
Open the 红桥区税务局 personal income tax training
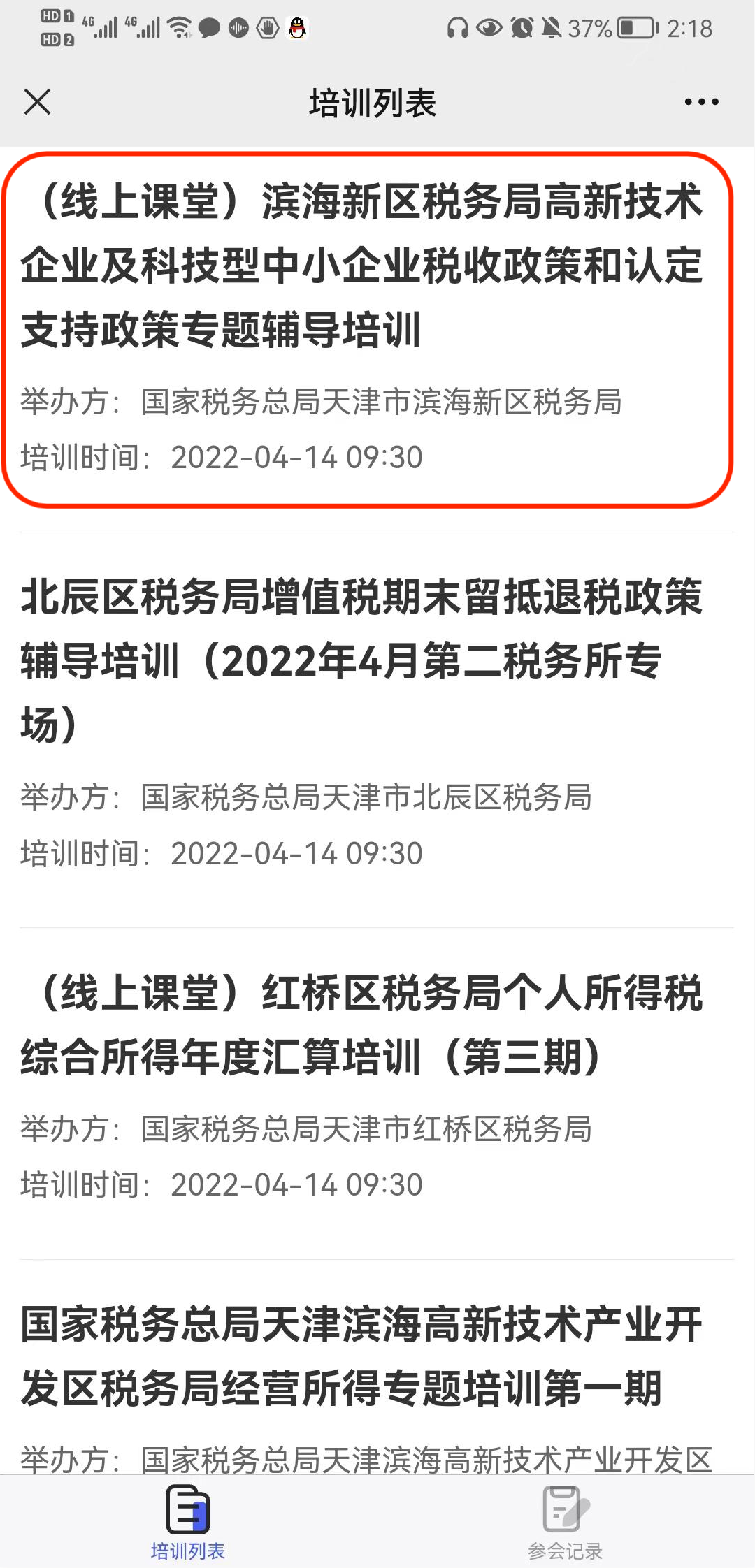pos(374,1069)
